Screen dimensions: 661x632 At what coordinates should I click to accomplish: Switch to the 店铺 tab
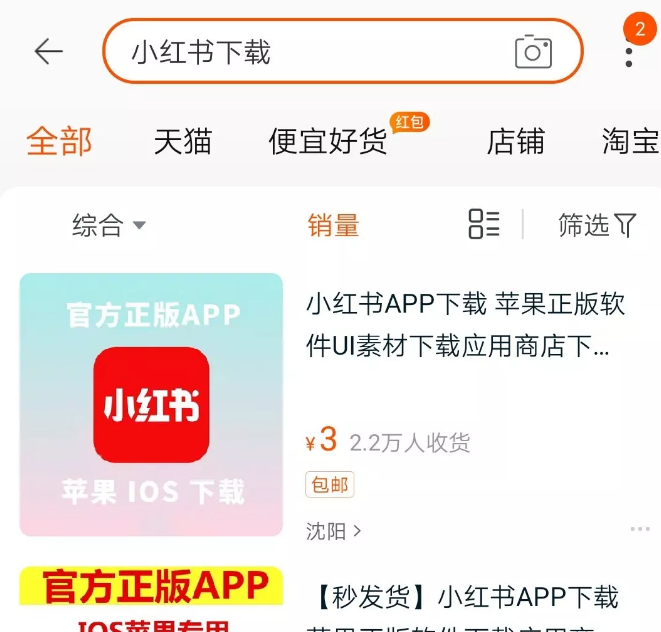516,141
